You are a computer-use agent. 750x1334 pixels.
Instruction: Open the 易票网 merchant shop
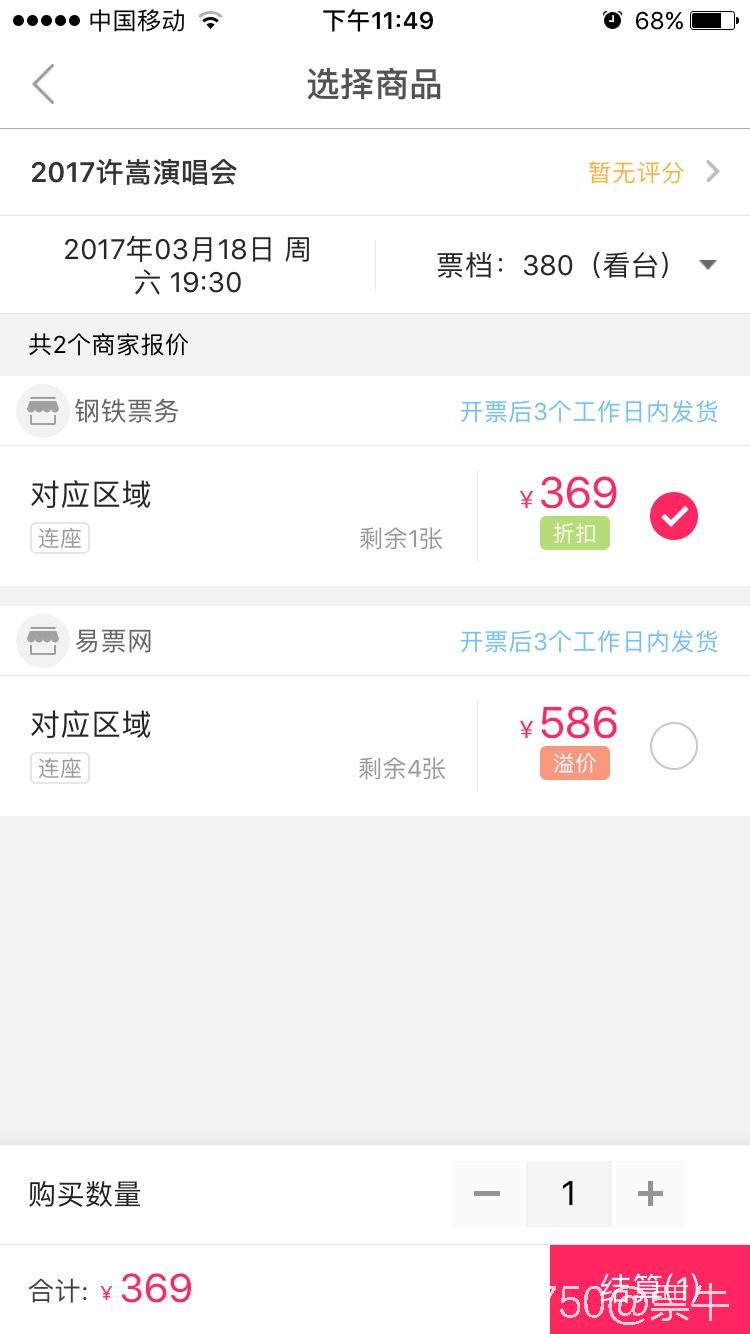tap(86, 641)
